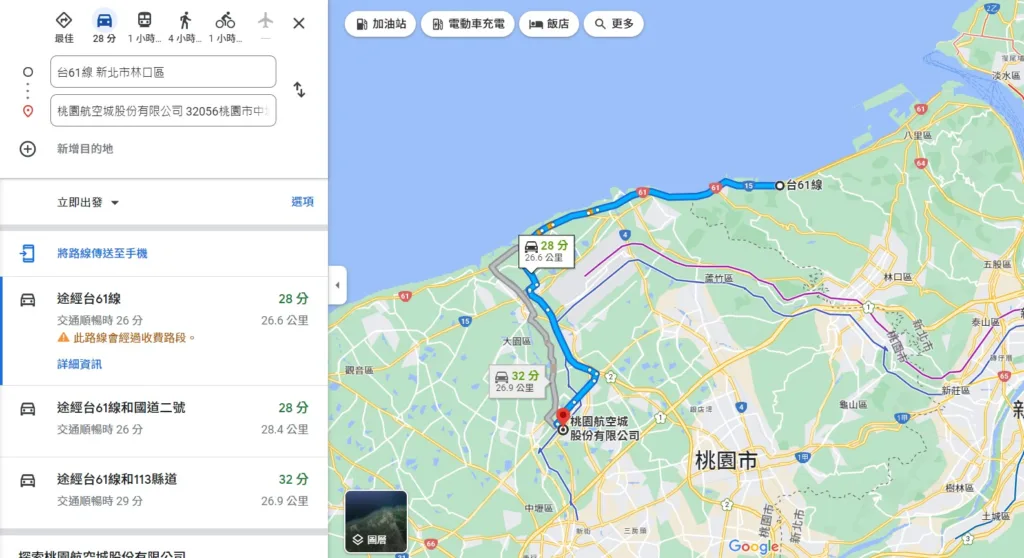1024x558 pixels.
Task: Switch to walking directions
Action: 185,26
